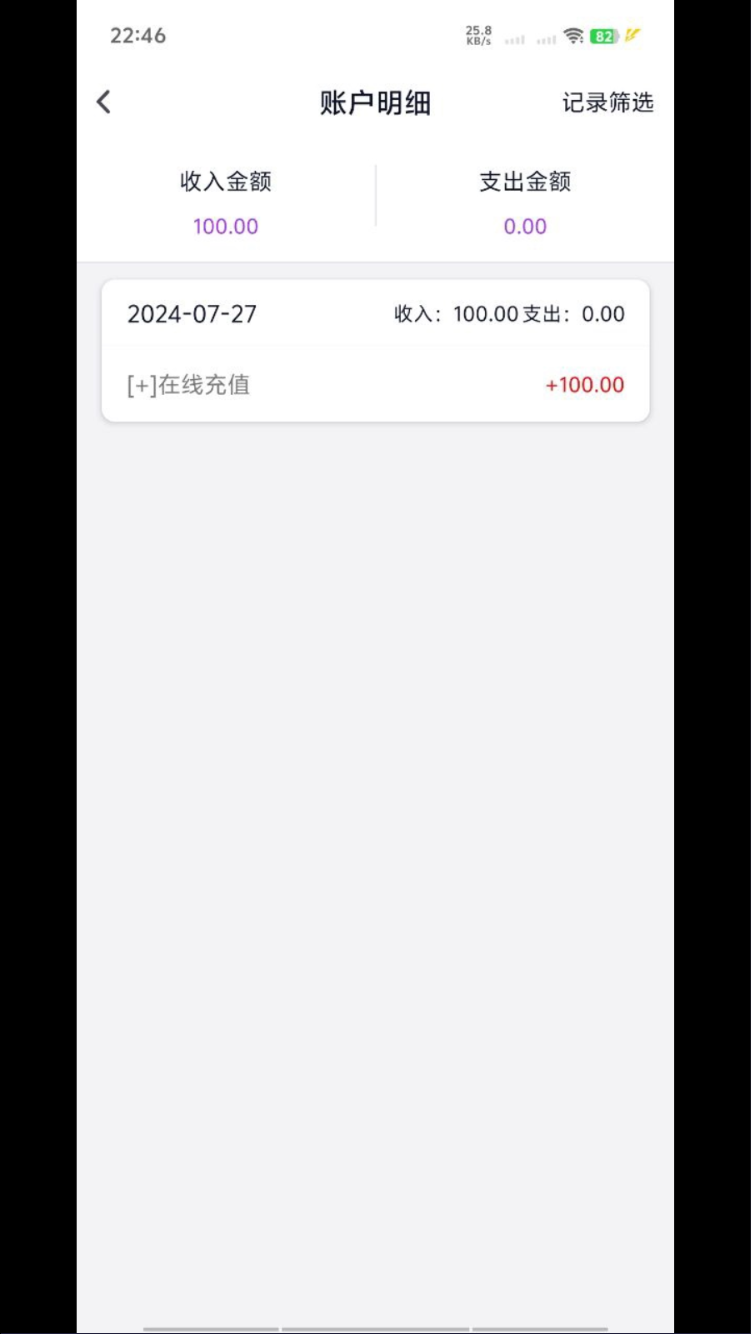
Task: Open the 在线充值 +100.00 transaction record
Action: pos(375,385)
